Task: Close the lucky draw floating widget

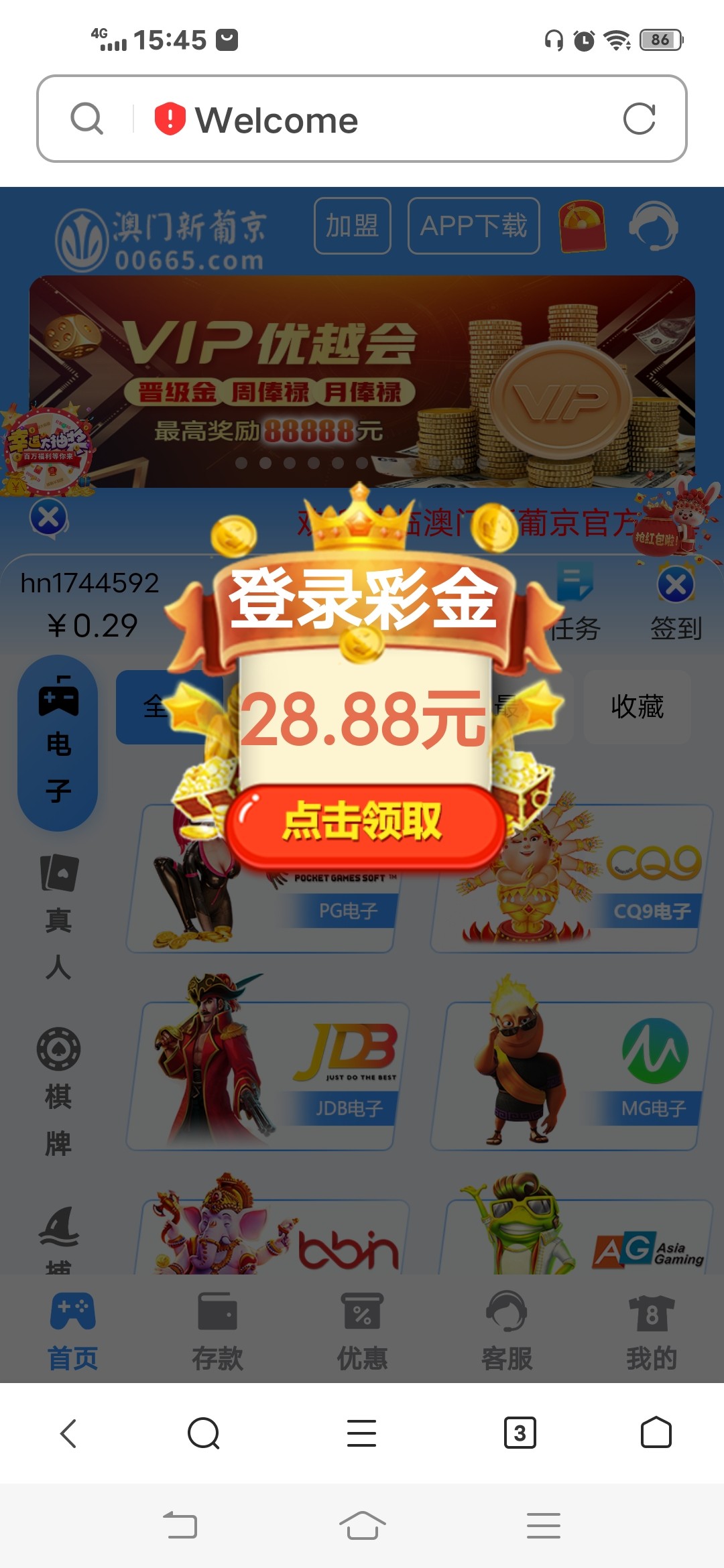Action: pos(48,517)
